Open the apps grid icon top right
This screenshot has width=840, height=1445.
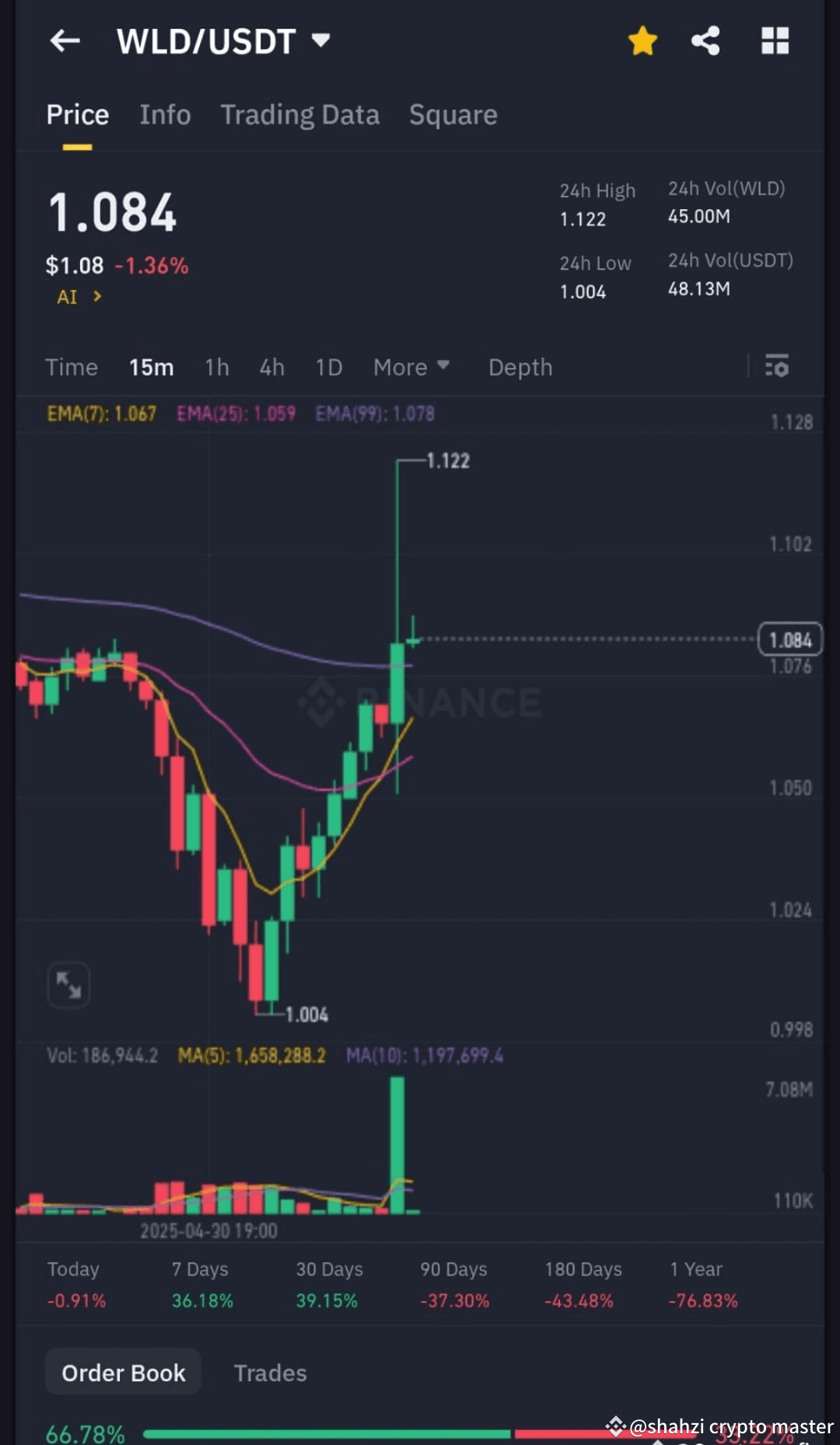tap(774, 41)
